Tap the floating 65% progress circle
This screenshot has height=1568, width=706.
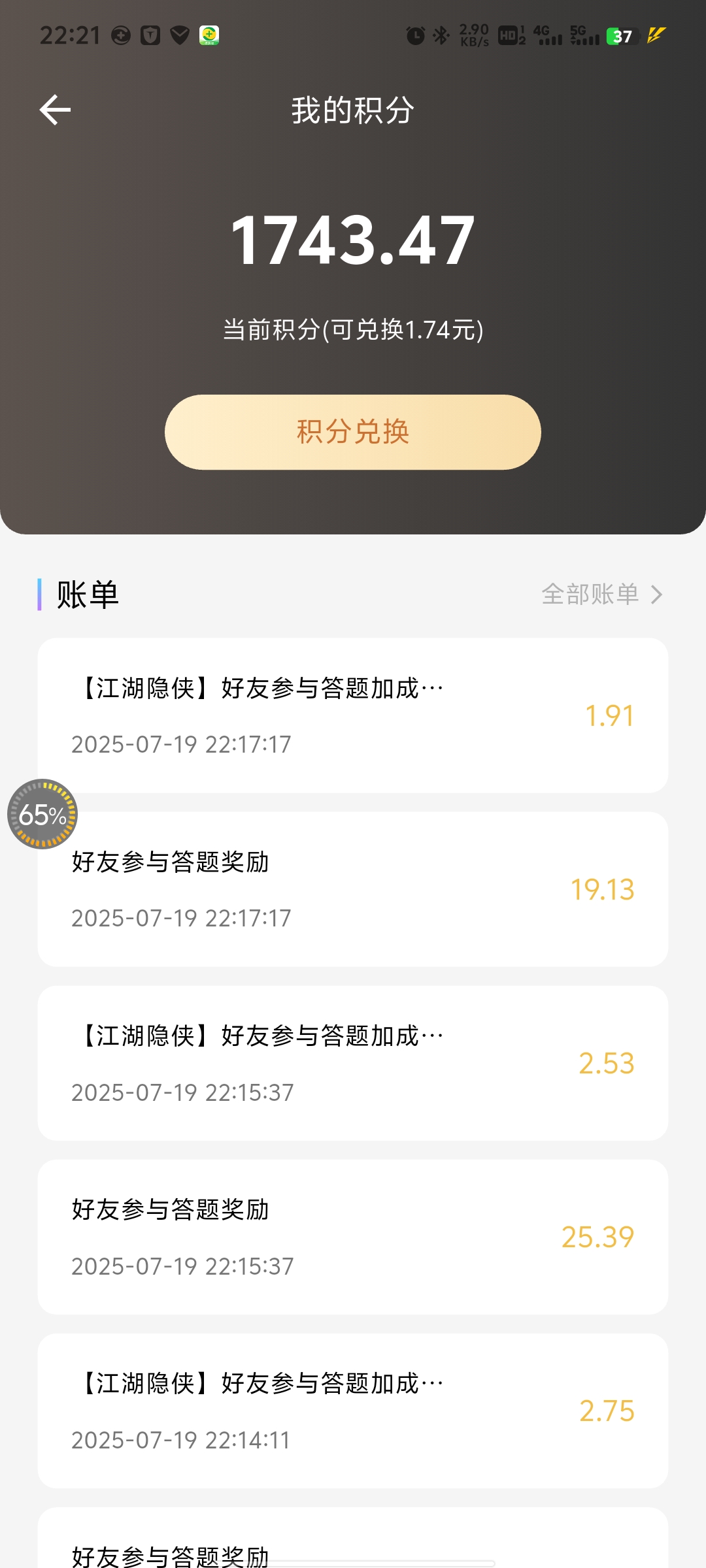coord(42,814)
